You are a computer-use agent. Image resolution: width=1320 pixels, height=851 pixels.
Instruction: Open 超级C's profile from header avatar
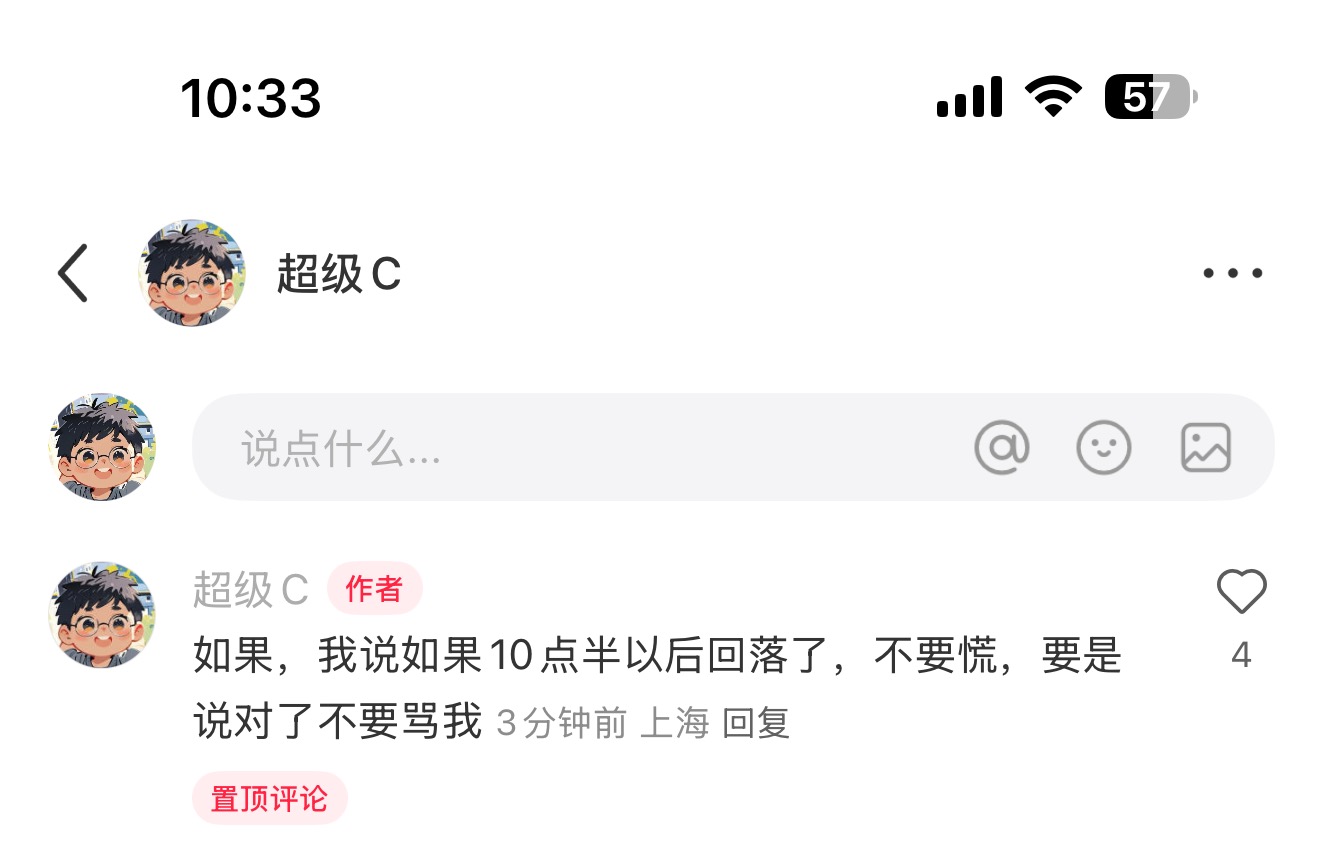click(x=191, y=273)
